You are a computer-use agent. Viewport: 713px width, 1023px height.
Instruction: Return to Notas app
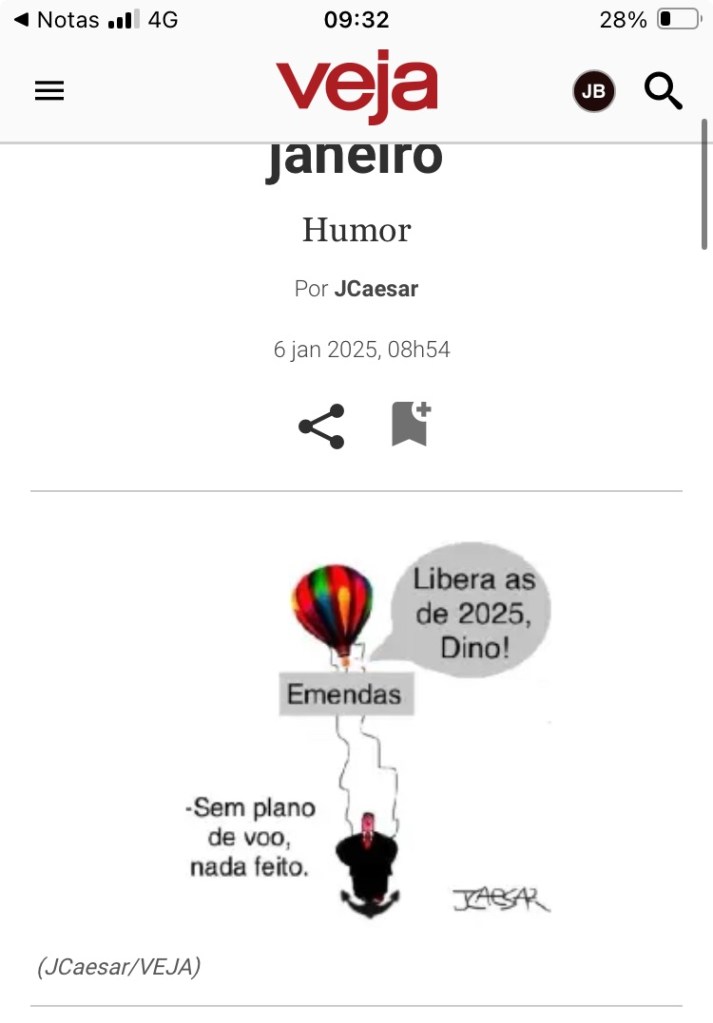(56, 19)
